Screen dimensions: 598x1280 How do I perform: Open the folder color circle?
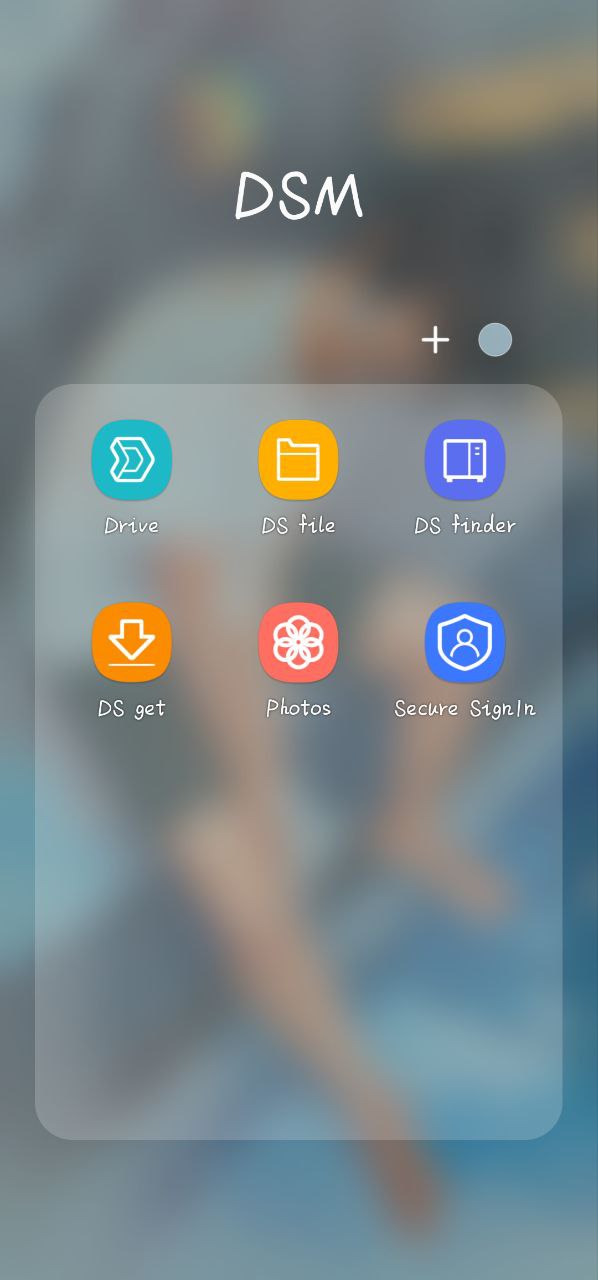pos(495,340)
